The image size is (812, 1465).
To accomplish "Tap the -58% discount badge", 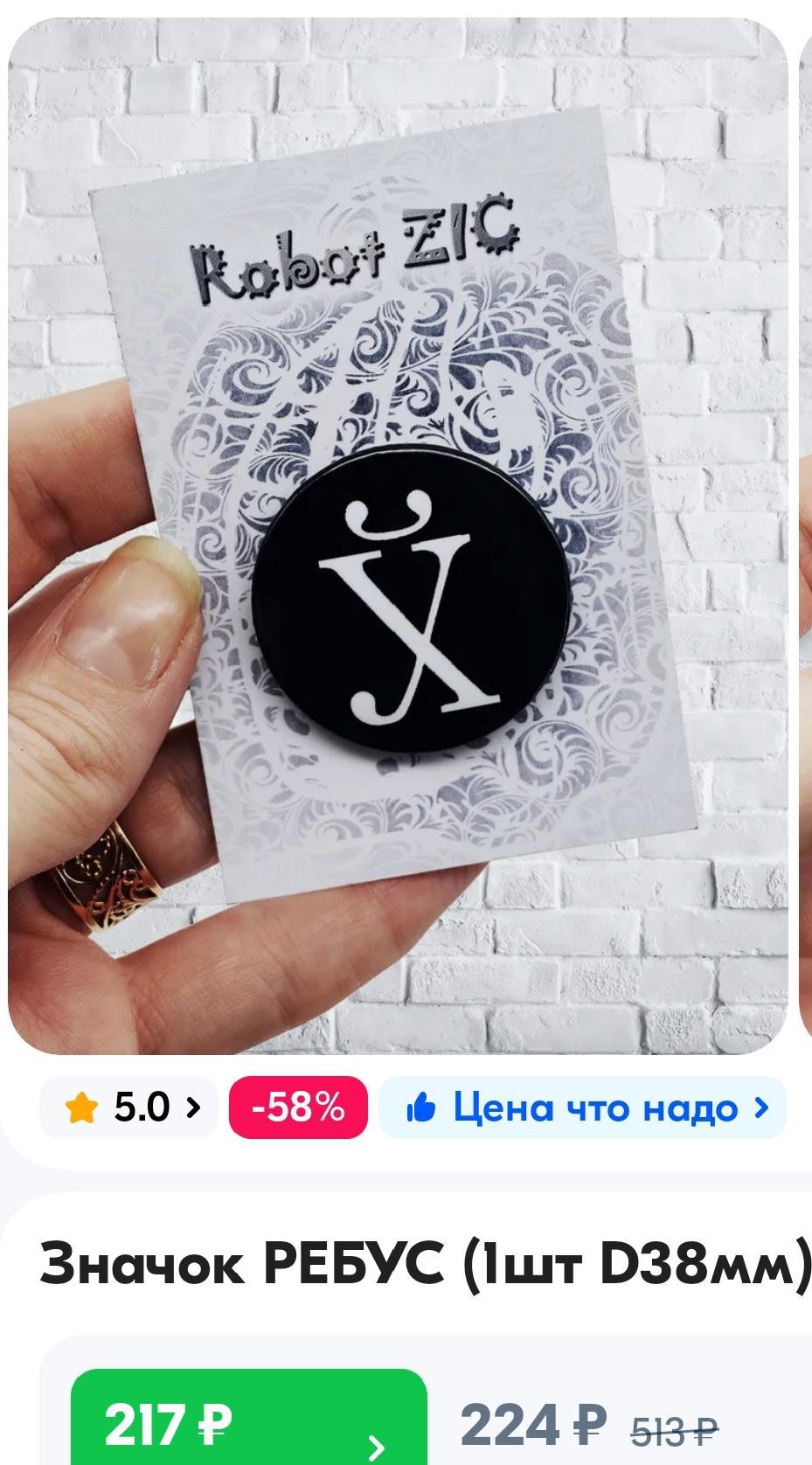I will 298,1107.
